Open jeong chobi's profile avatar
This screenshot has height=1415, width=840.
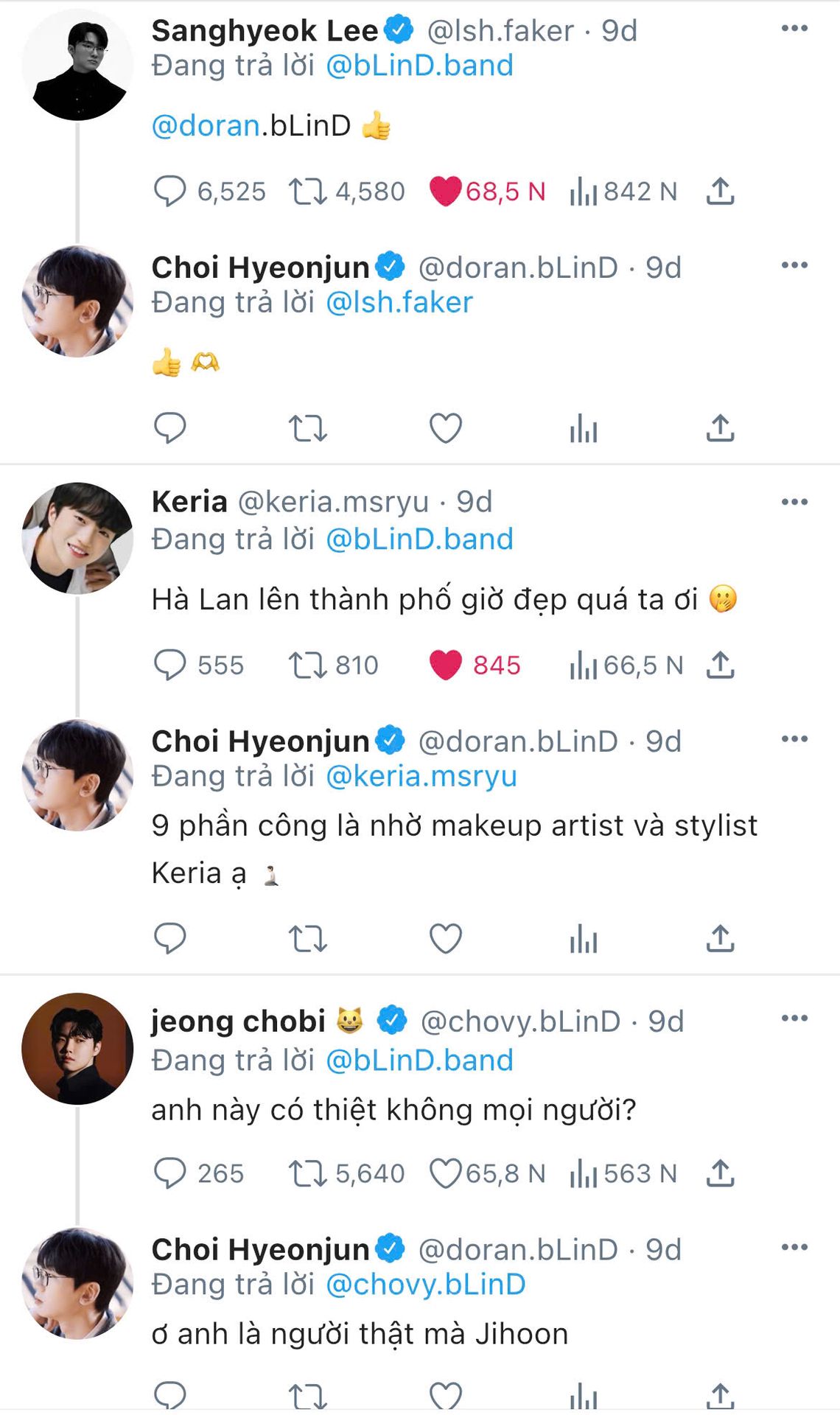tap(77, 1048)
